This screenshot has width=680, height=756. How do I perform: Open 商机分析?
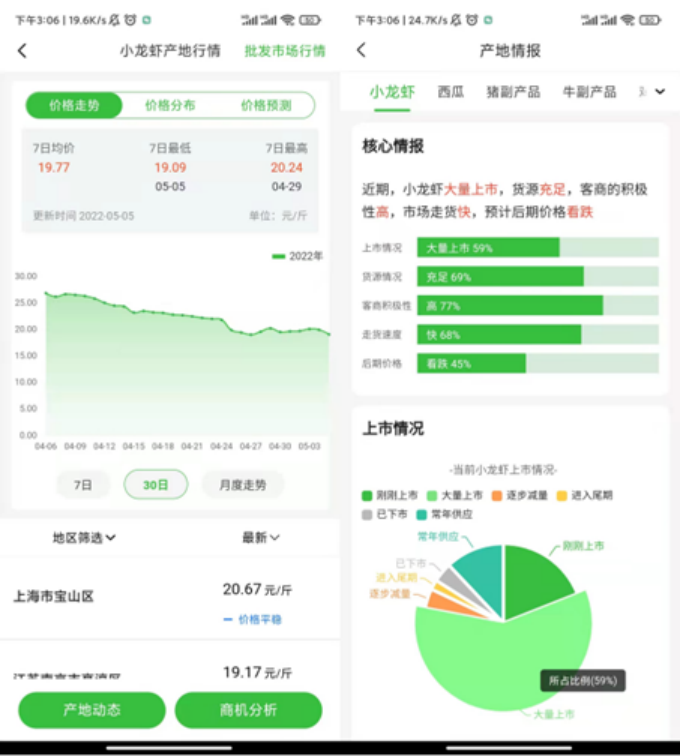[x=248, y=710]
